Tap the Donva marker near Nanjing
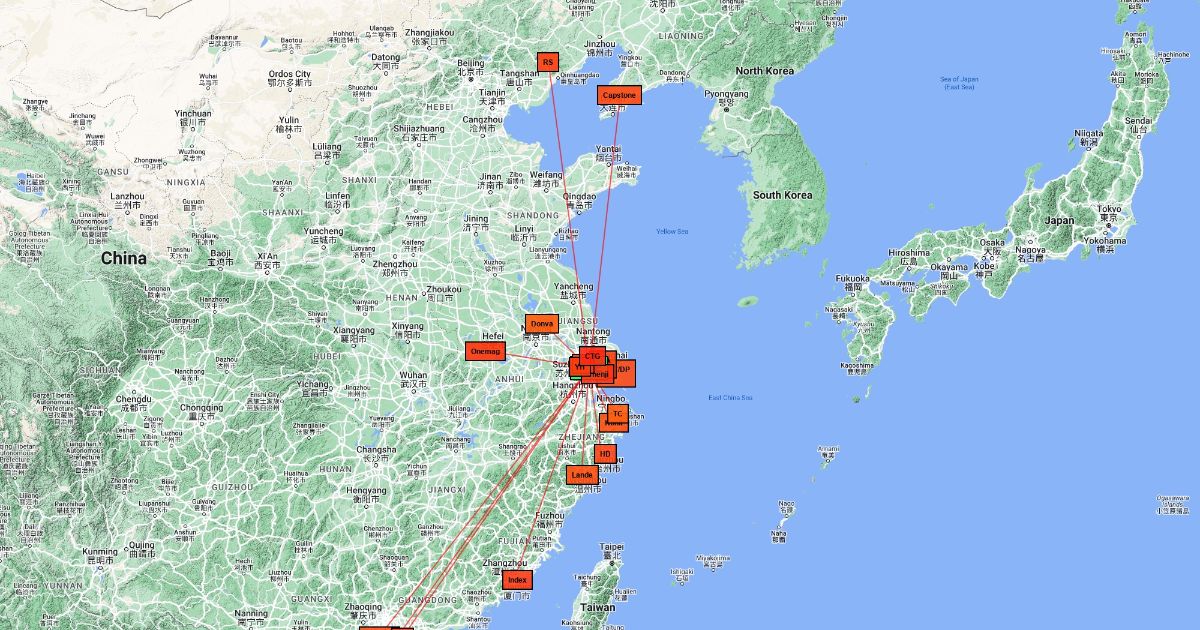The width and height of the screenshot is (1200, 630). [542, 324]
